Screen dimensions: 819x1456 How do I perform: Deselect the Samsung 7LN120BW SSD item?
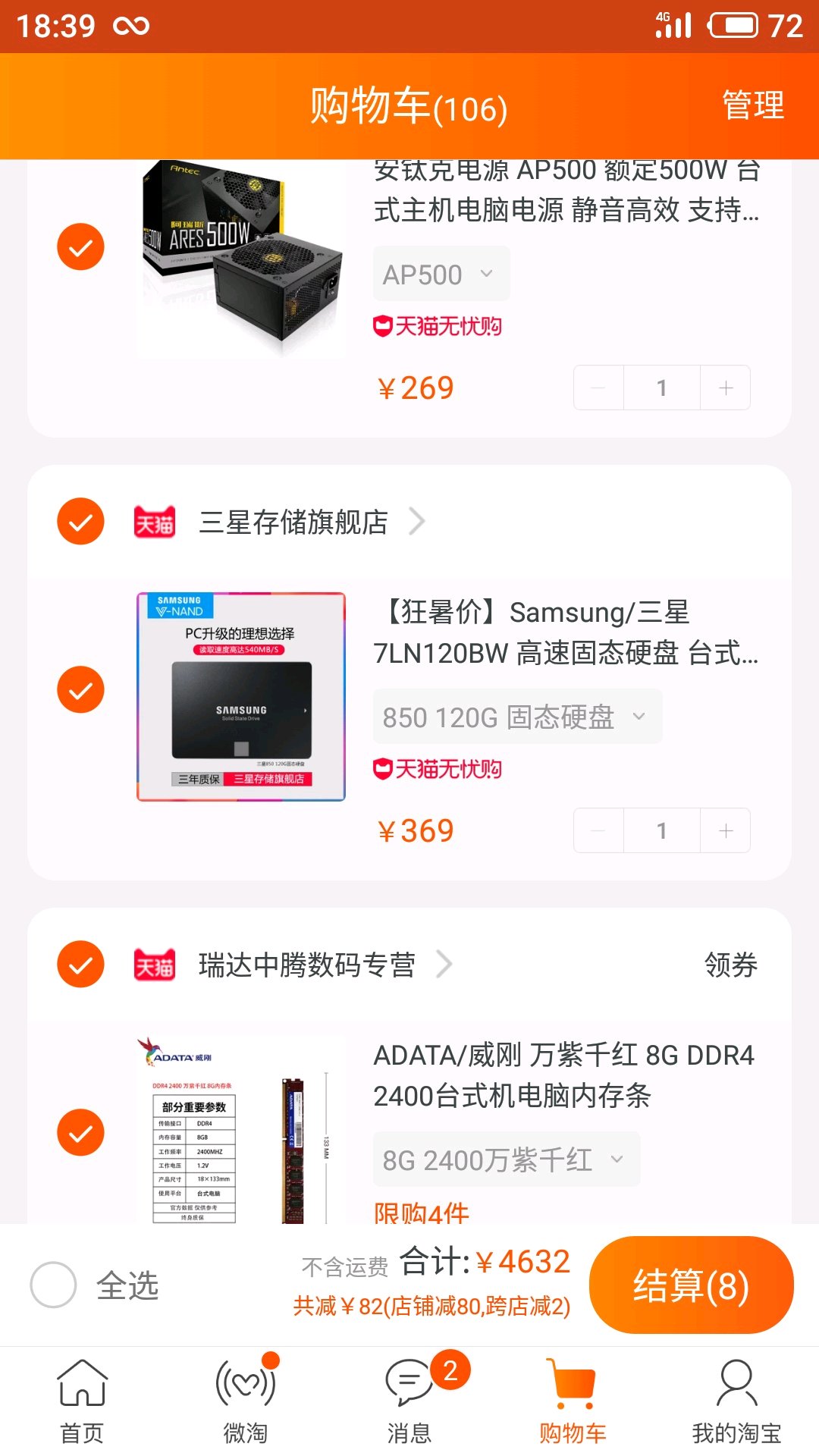[x=80, y=690]
